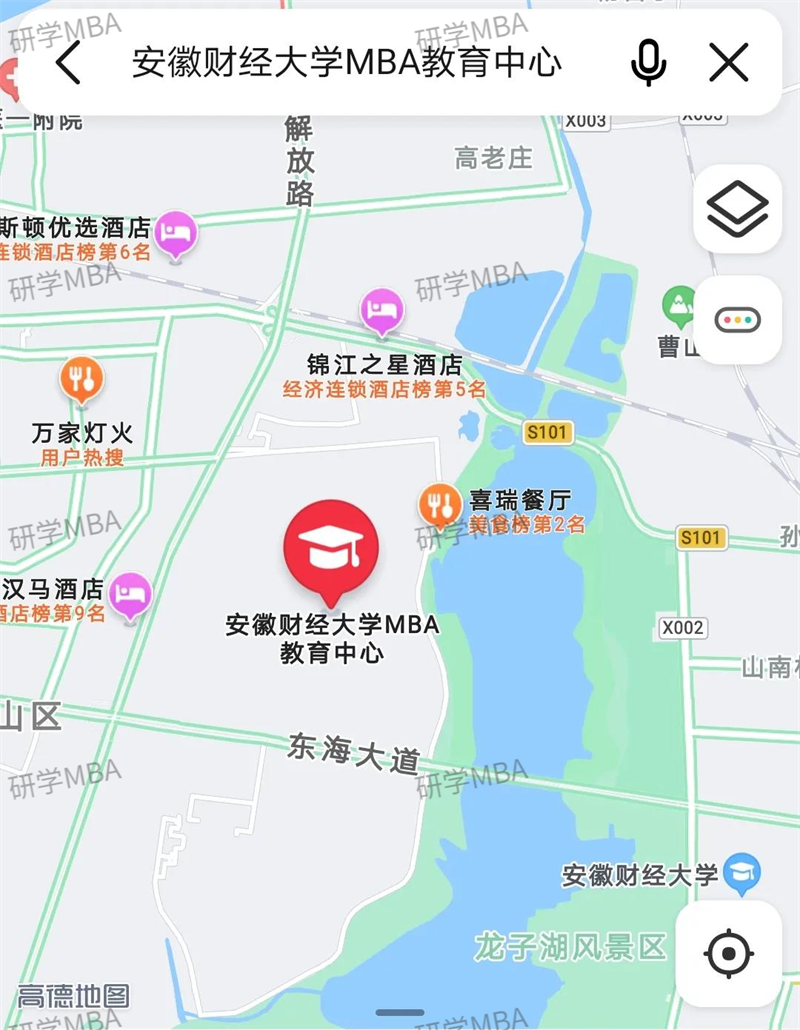Tap the green 曹山 scenic marker

tap(680, 304)
